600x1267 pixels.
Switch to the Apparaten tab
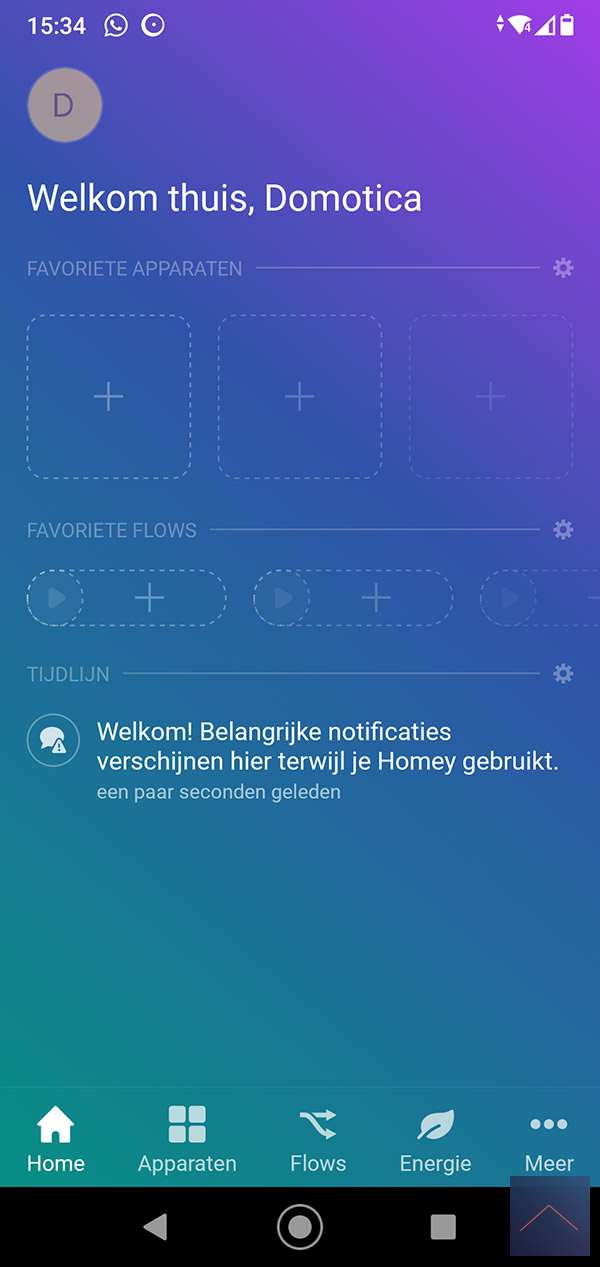(x=187, y=1139)
